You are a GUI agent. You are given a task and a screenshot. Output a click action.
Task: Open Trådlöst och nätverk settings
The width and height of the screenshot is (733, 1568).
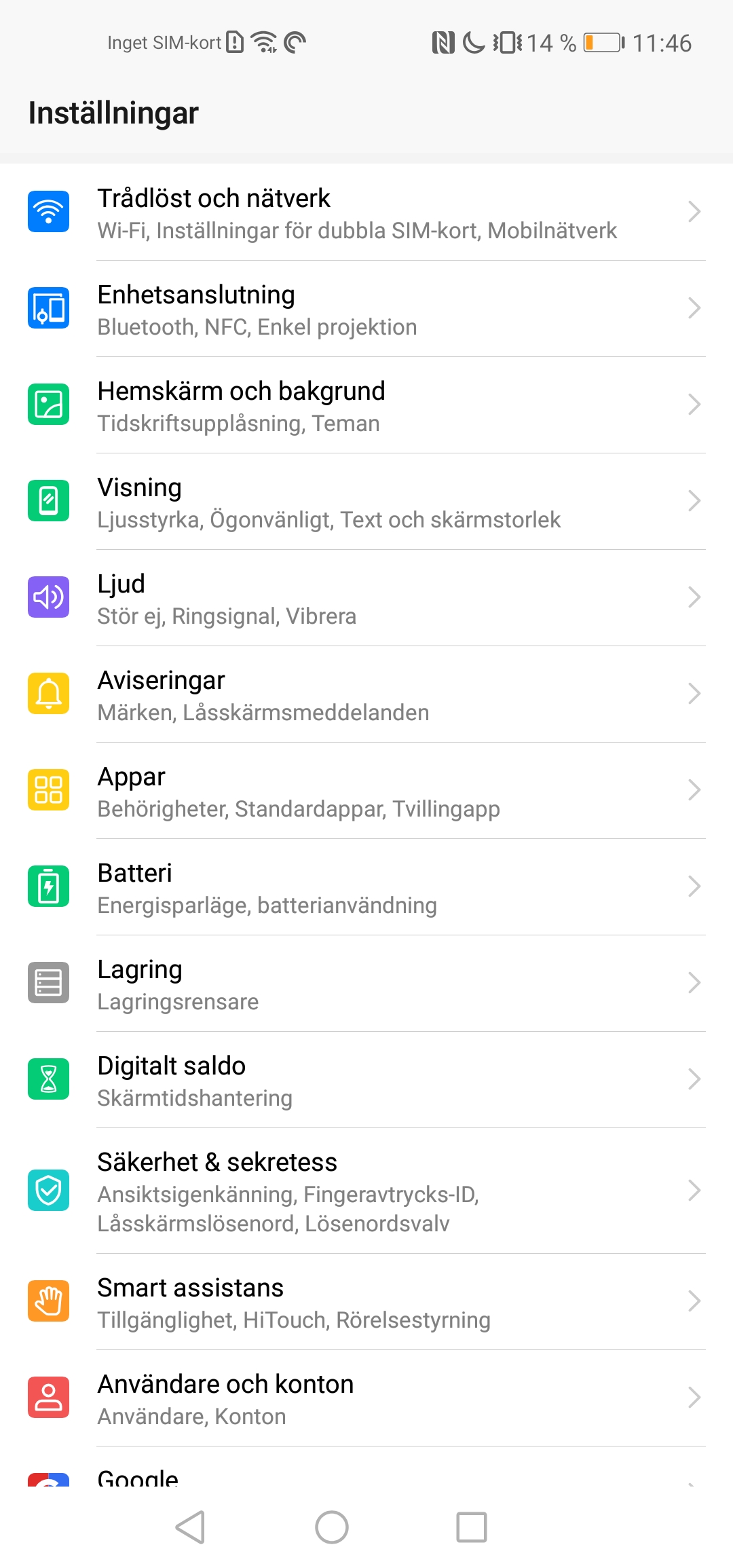pos(366,212)
